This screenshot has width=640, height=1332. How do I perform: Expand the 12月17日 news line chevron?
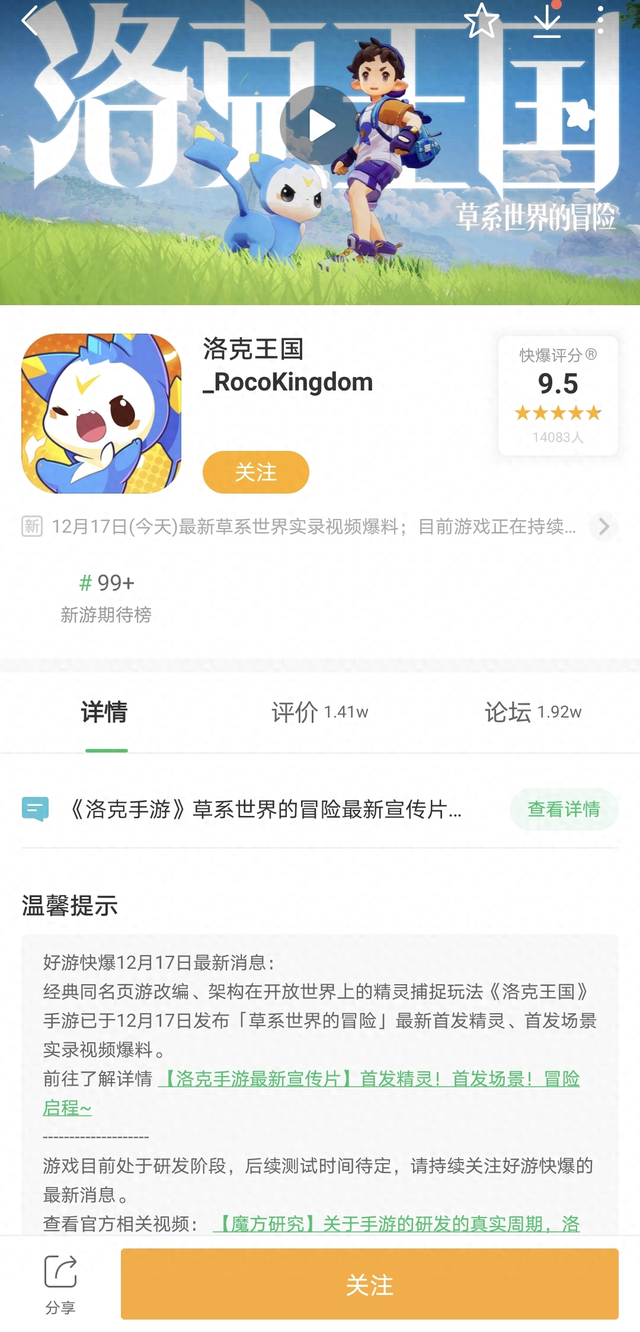(x=603, y=527)
